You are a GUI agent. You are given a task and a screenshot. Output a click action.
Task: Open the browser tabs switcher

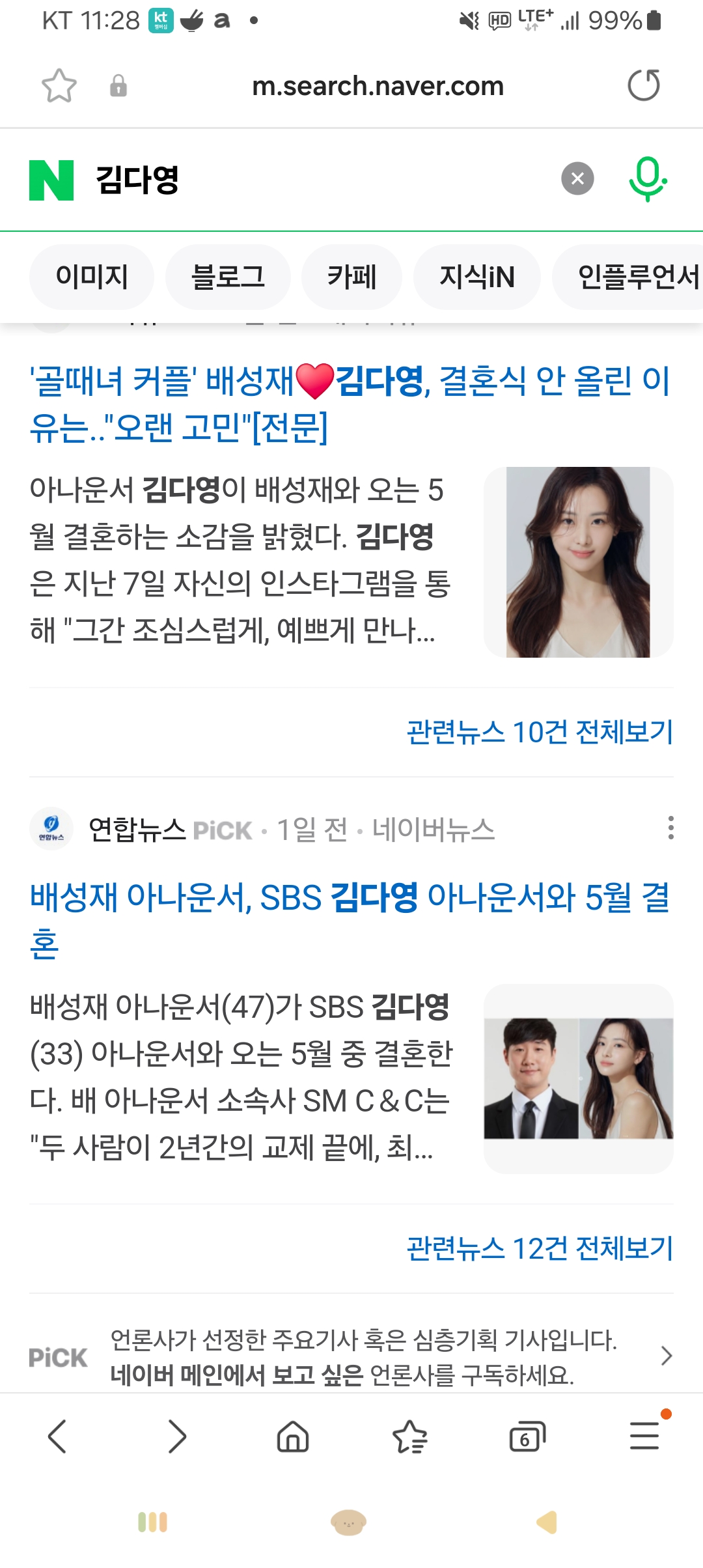527,1436
